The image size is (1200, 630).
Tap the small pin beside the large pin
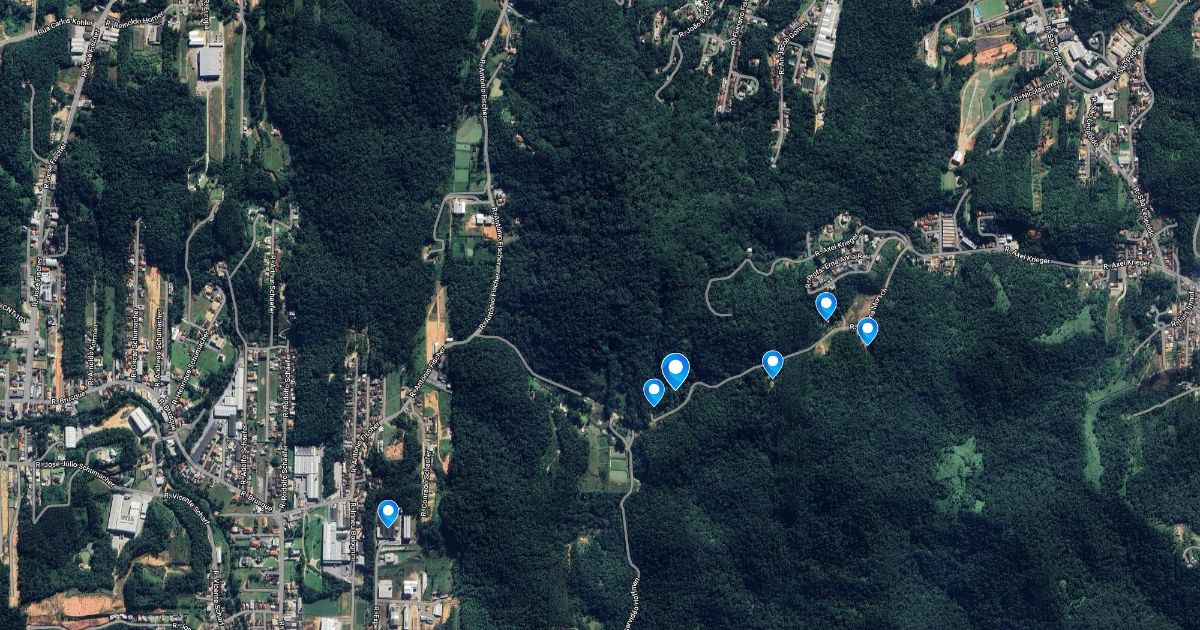tap(654, 391)
